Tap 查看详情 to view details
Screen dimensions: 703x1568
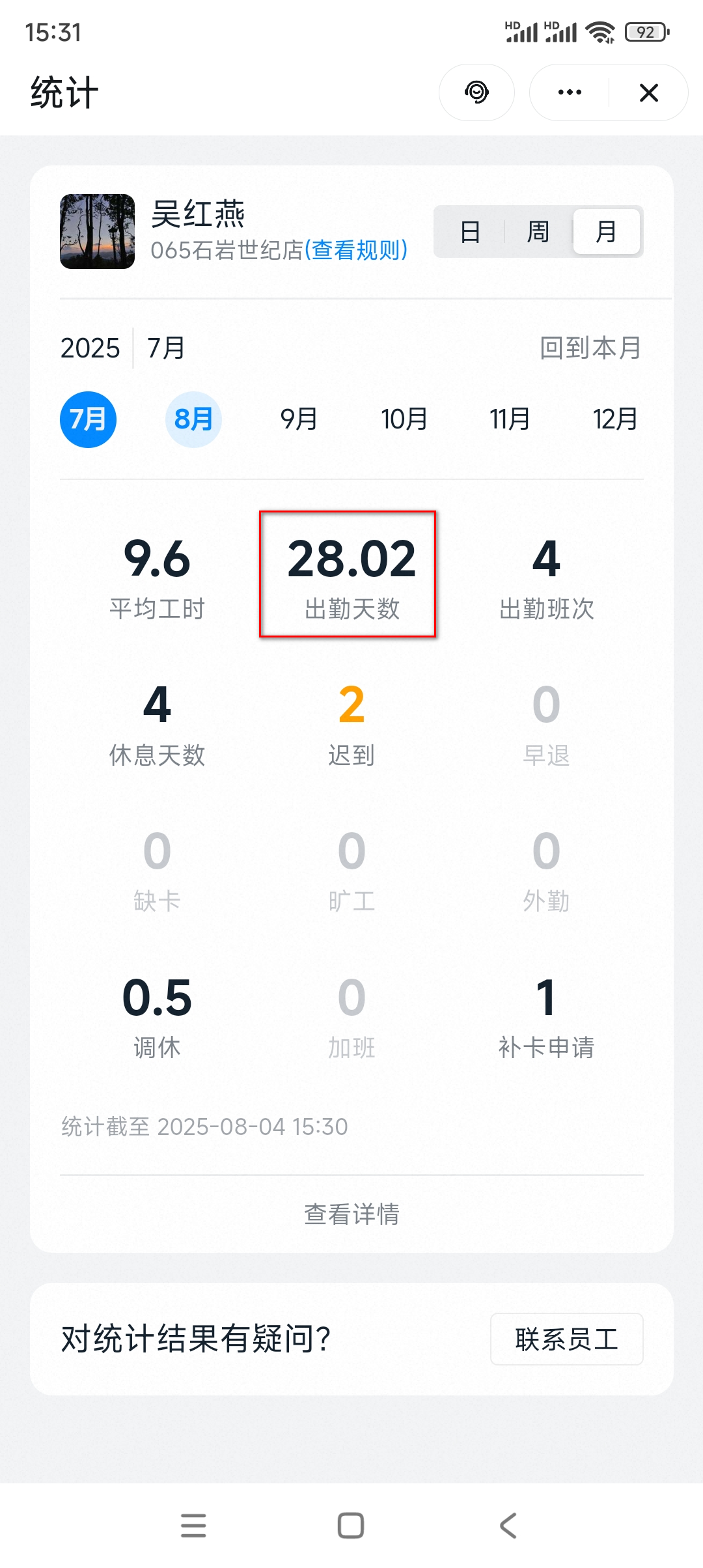[x=351, y=1214]
